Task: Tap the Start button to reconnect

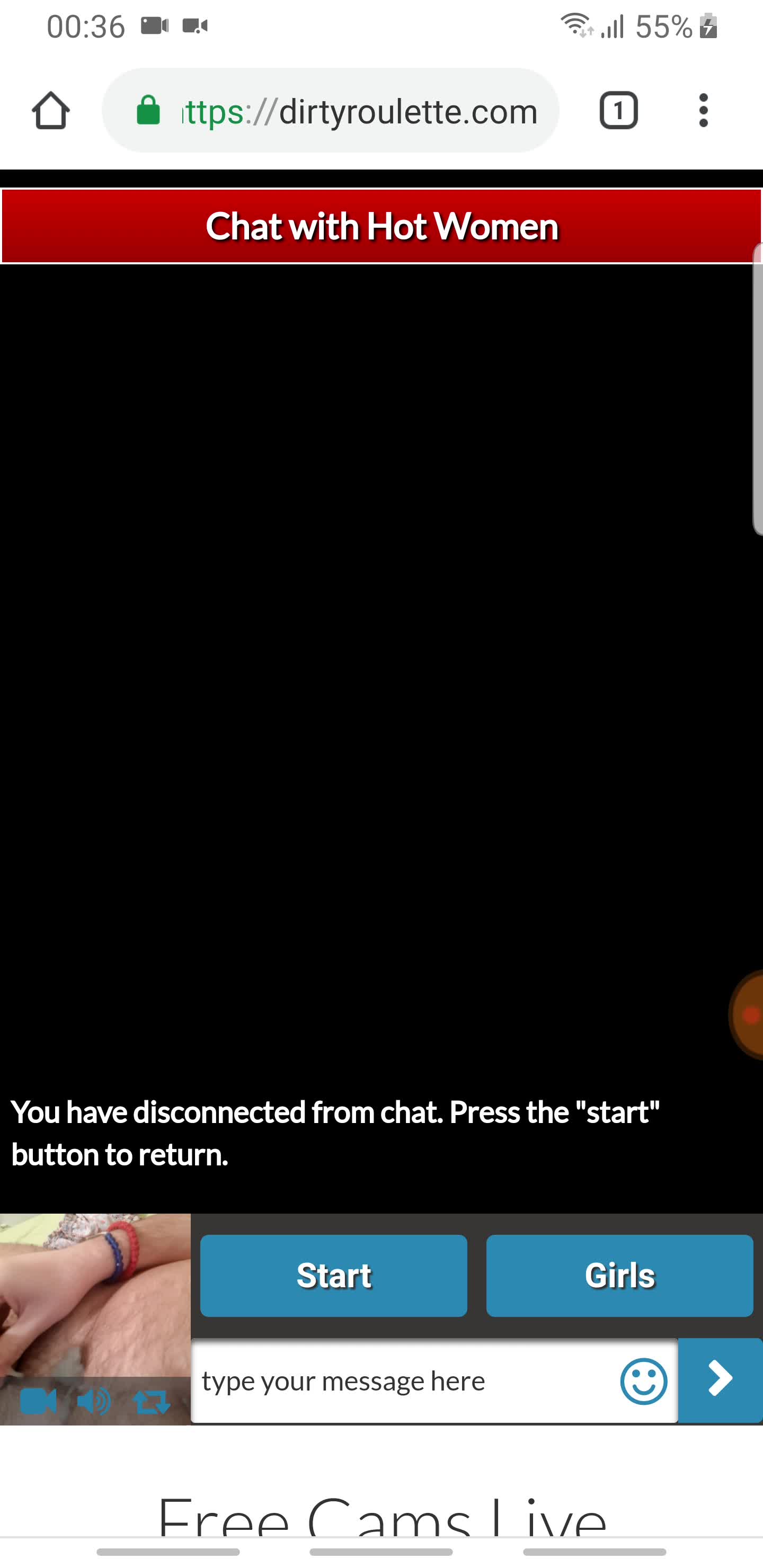Action: tap(333, 1275)
